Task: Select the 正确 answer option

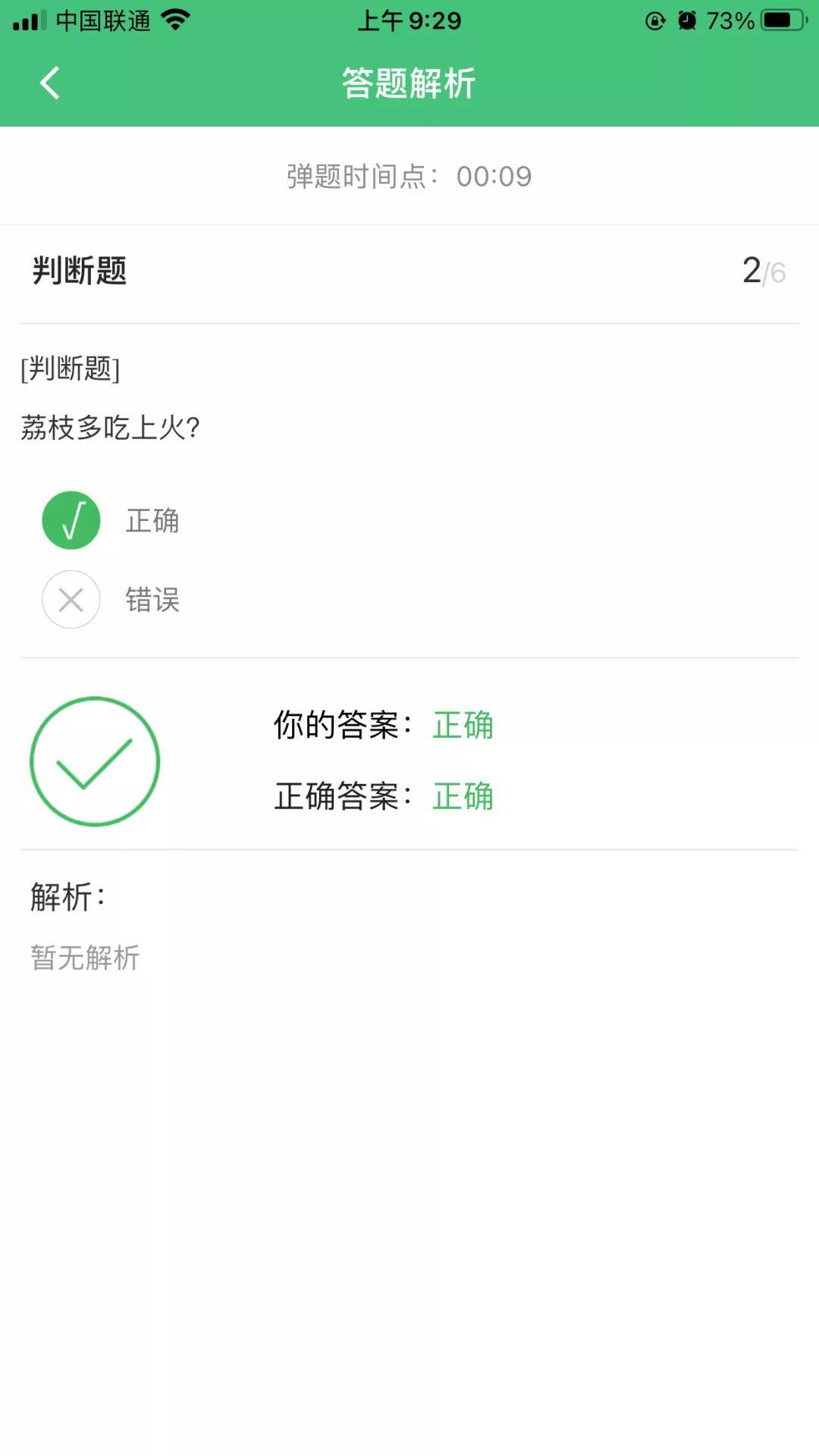Action: pyautogui.click(x=152, y=521)
